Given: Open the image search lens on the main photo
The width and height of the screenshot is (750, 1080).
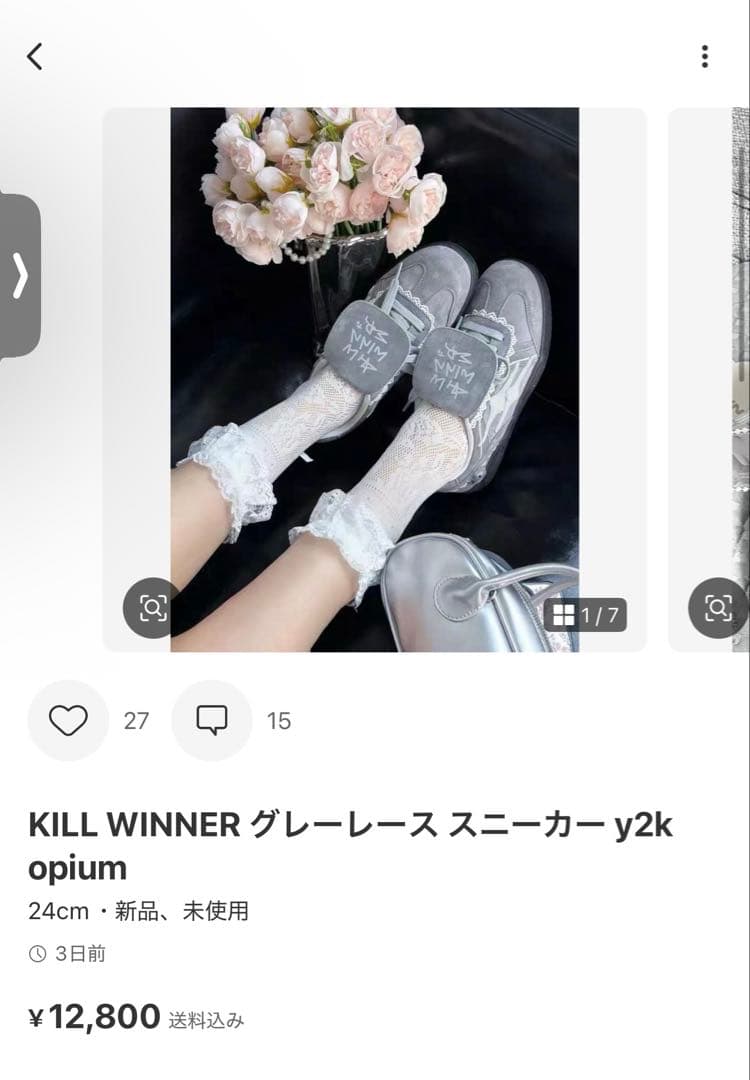Looking at the screenshot, I should click(x=150, y=605).
